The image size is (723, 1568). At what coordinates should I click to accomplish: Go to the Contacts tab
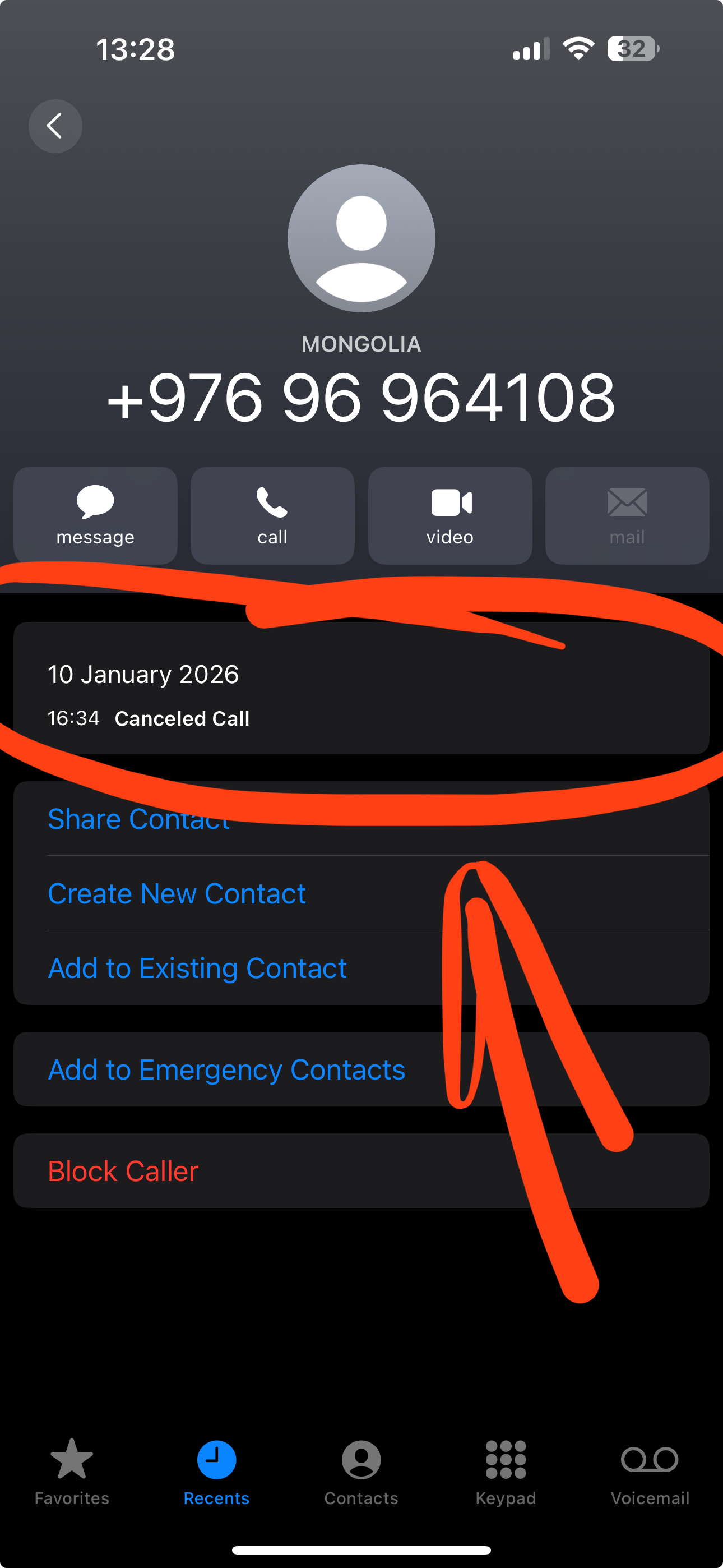(x=361, y=1470)
